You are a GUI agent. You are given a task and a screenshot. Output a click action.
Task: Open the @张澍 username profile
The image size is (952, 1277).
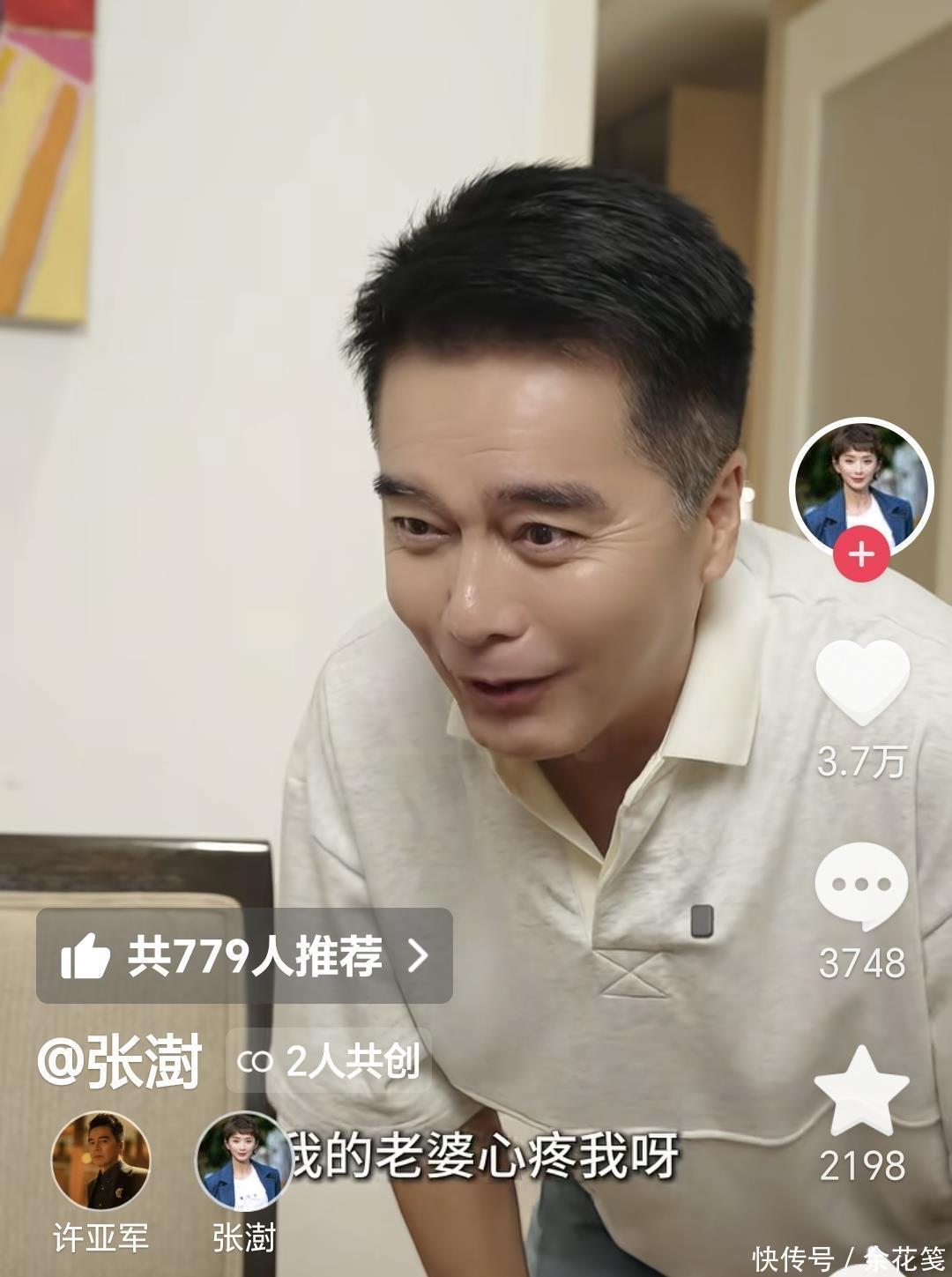point(120,1061)
